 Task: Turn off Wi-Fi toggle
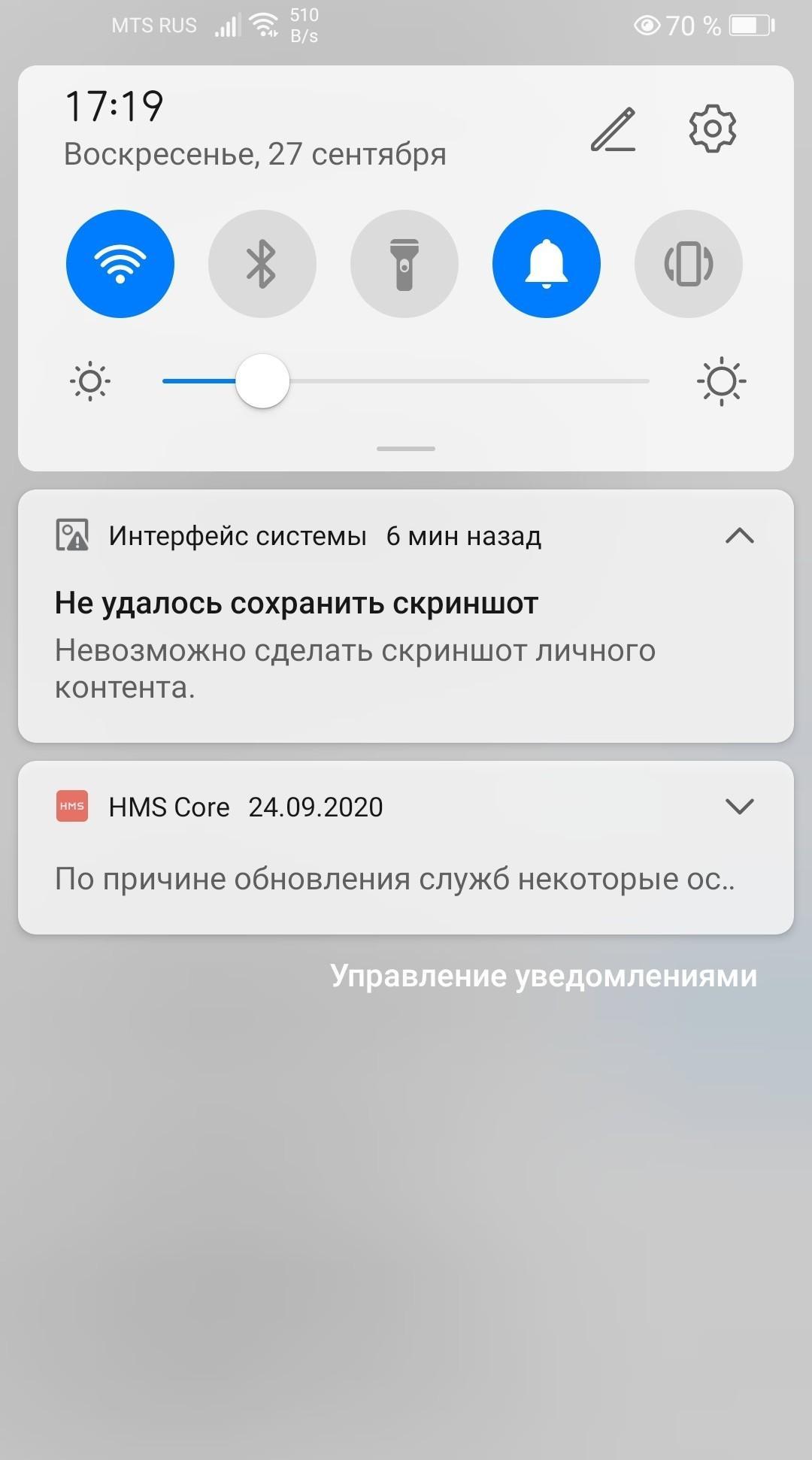pos(120,264)
